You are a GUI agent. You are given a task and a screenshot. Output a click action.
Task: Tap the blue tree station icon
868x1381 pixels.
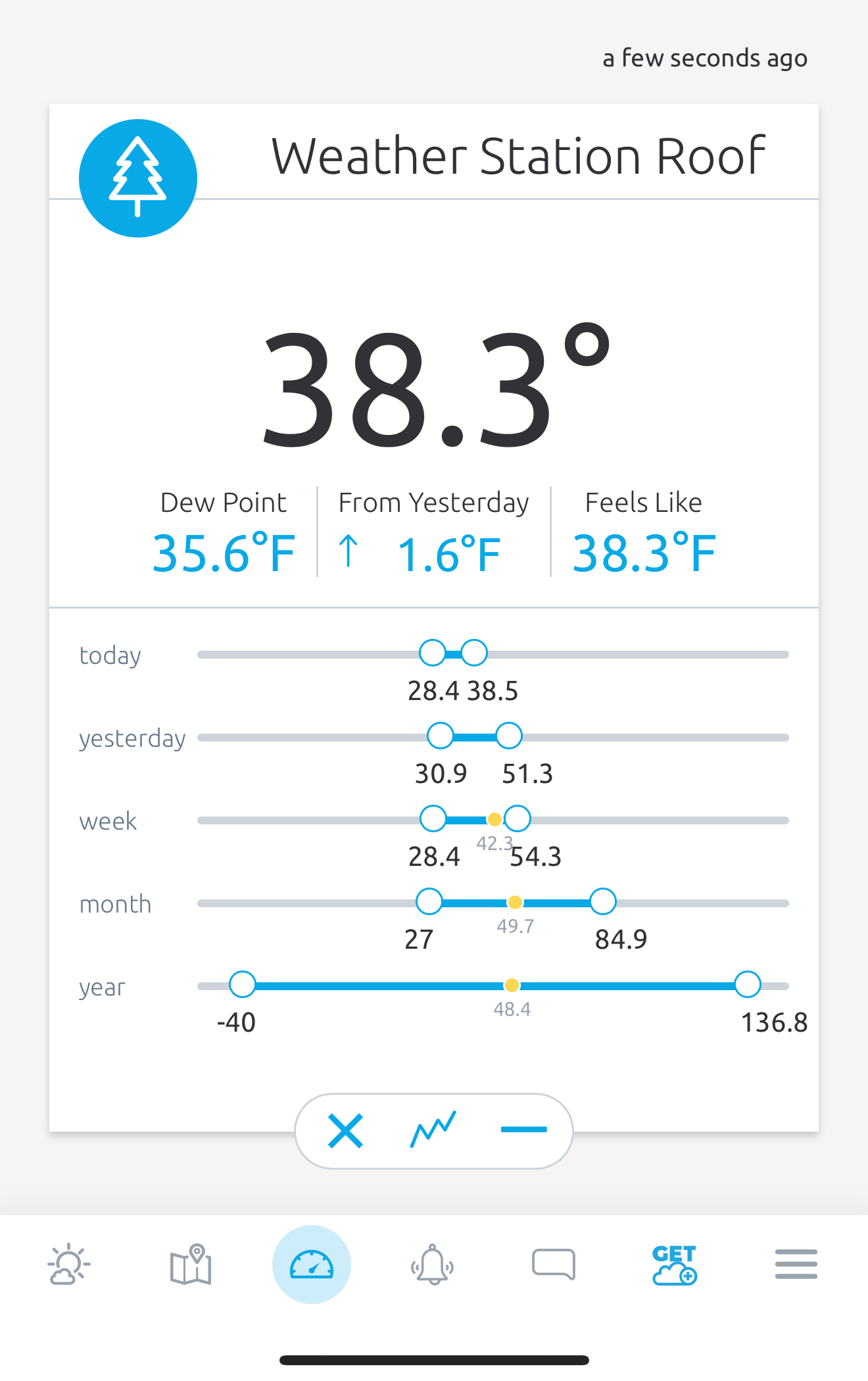coord(138,178)
